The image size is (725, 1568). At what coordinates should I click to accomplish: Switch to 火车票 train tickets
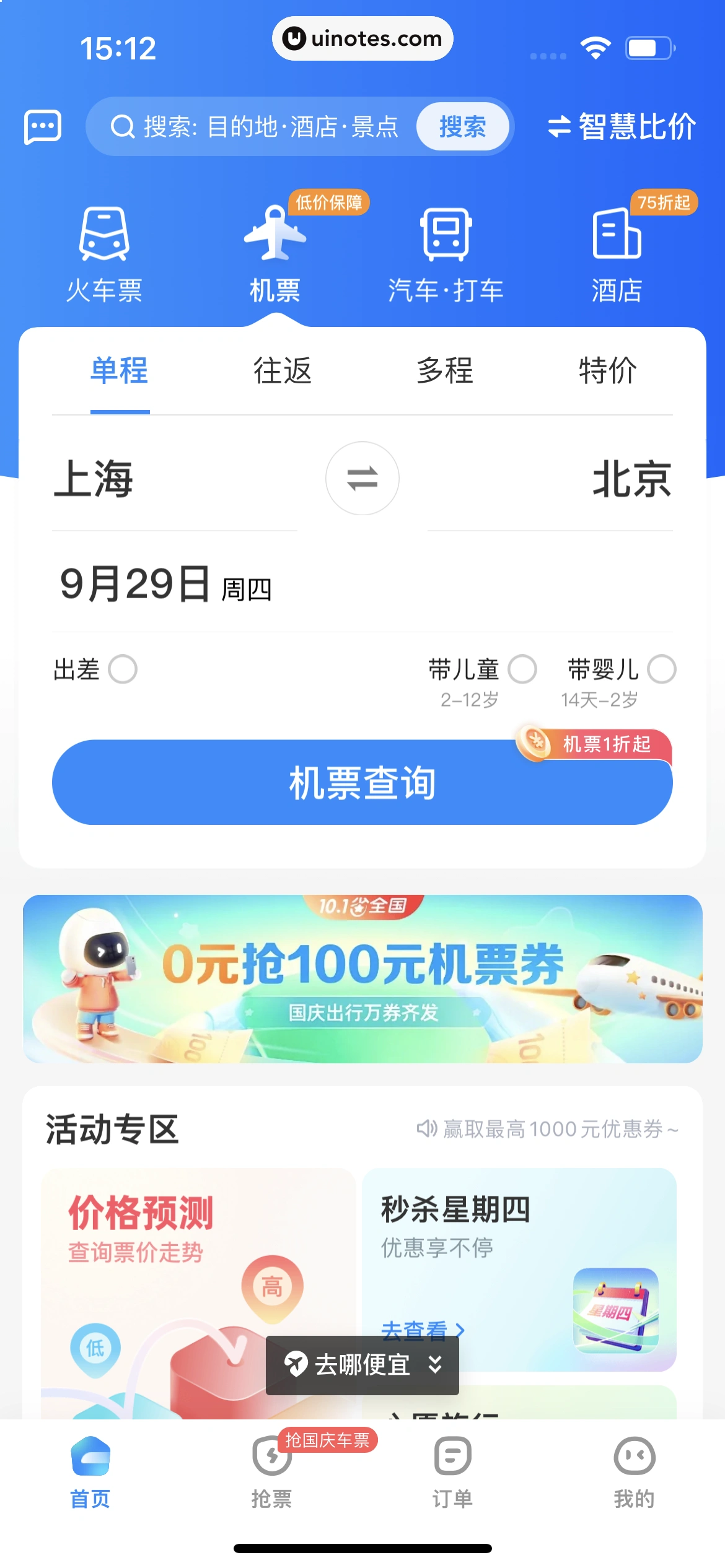click(x=104, y=255)
